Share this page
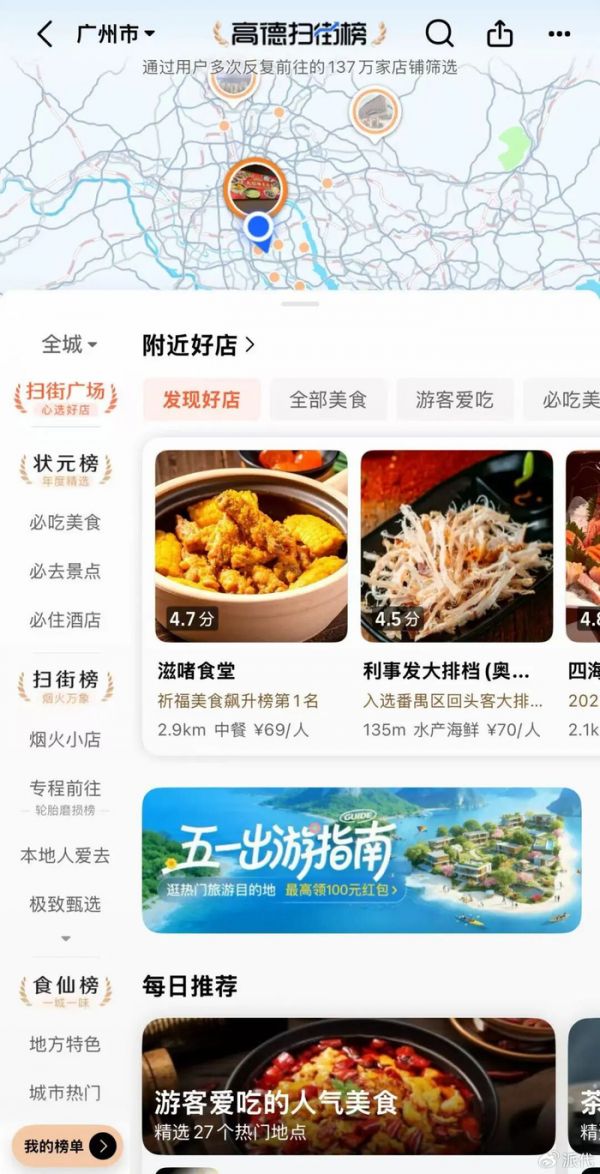The width and height of the screenshot is (600, 1174). coord(498,34)
